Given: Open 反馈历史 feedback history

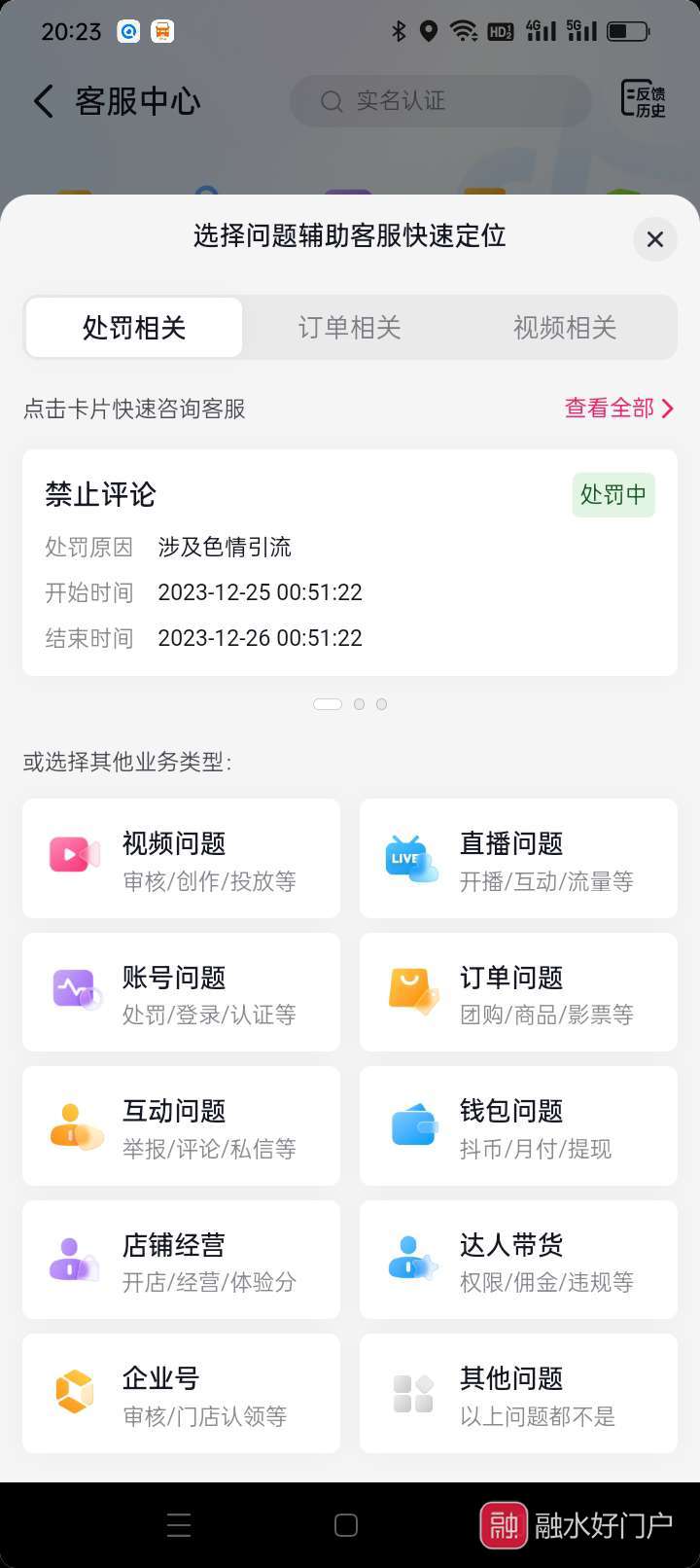Looking at the screenshot, I should 644,100.
